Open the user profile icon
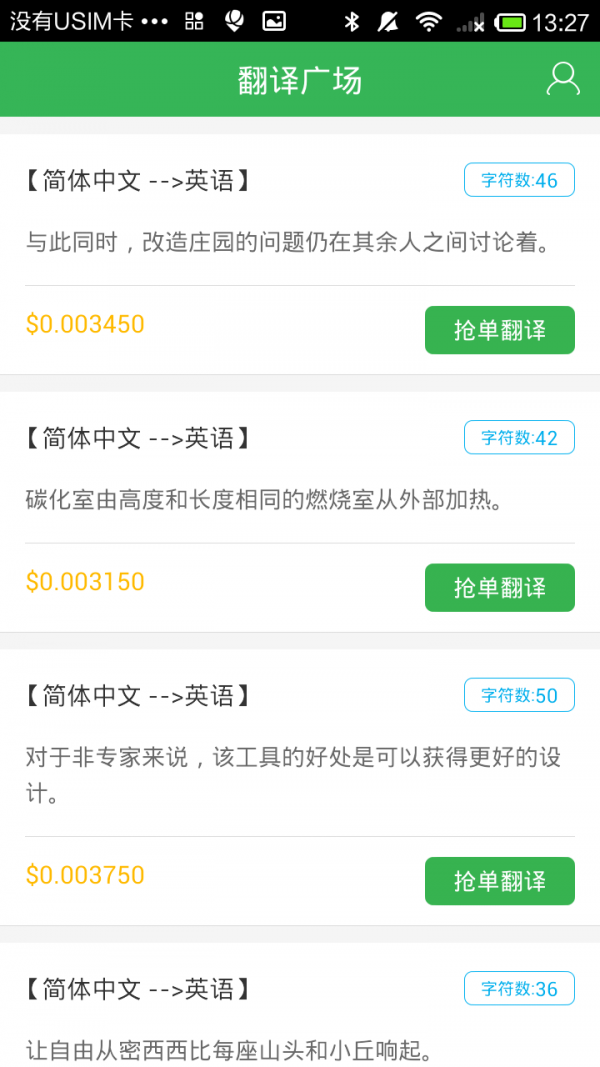The image size is (600, 1067). [563, 79]
